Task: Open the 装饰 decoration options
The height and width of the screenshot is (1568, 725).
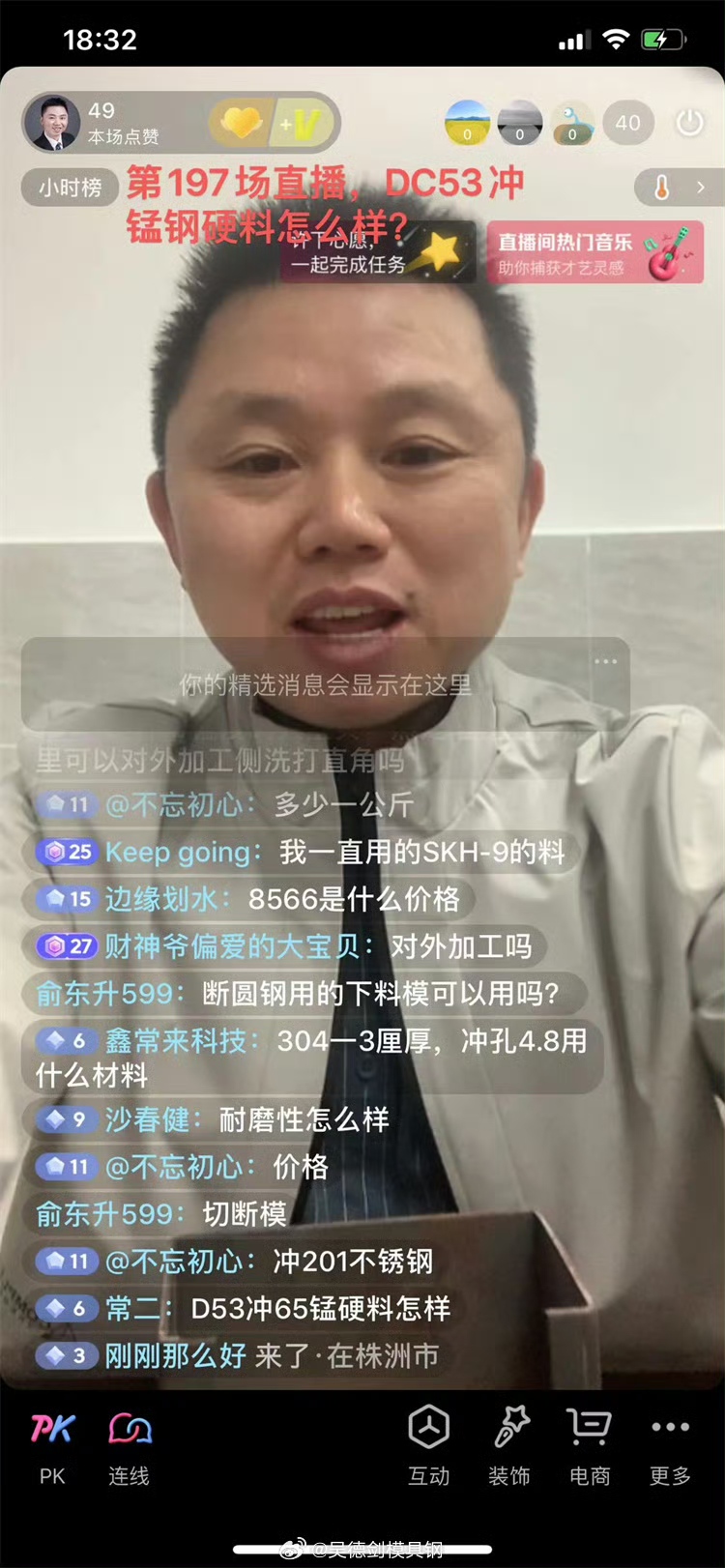Action: coord(509,1446)
